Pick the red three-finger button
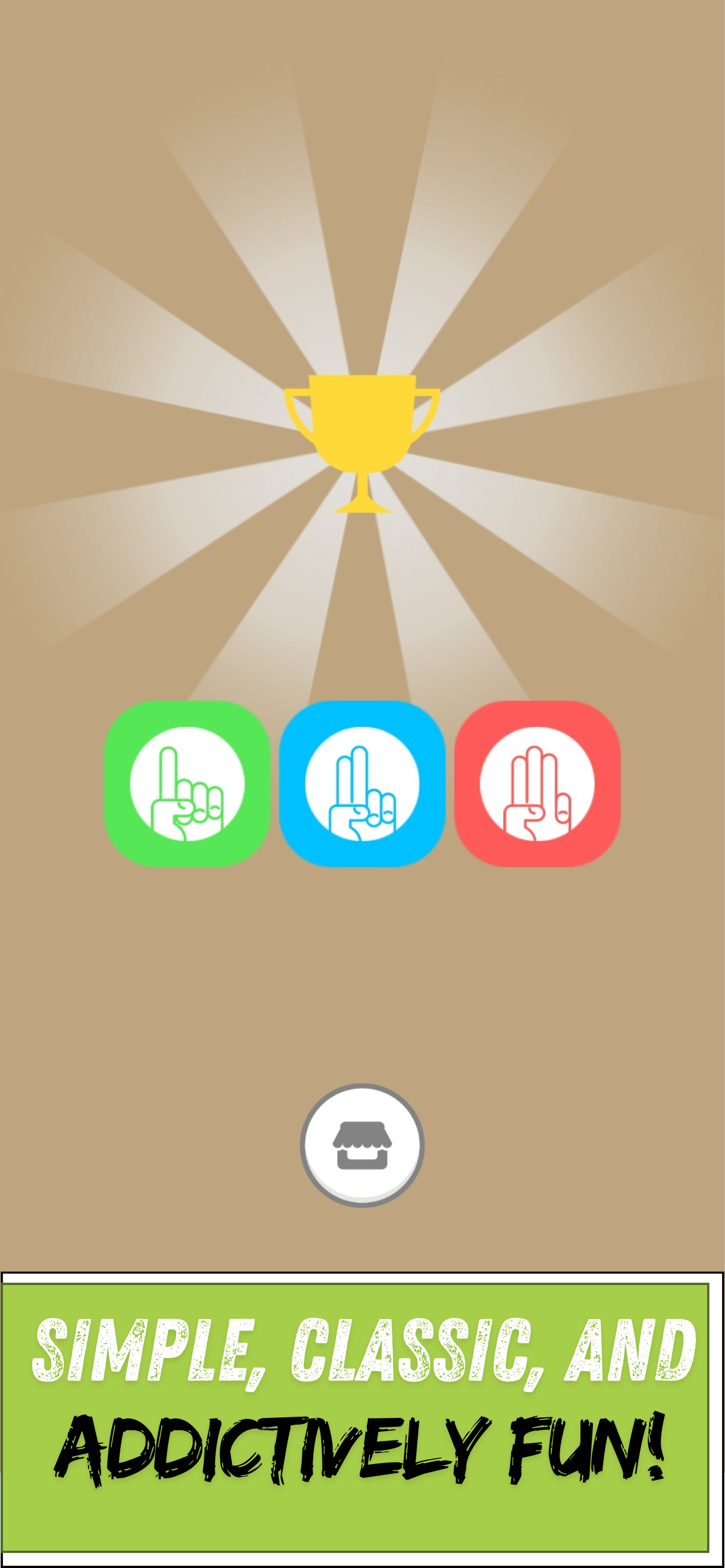This screenshot has width=725, height=1568. 537,783
